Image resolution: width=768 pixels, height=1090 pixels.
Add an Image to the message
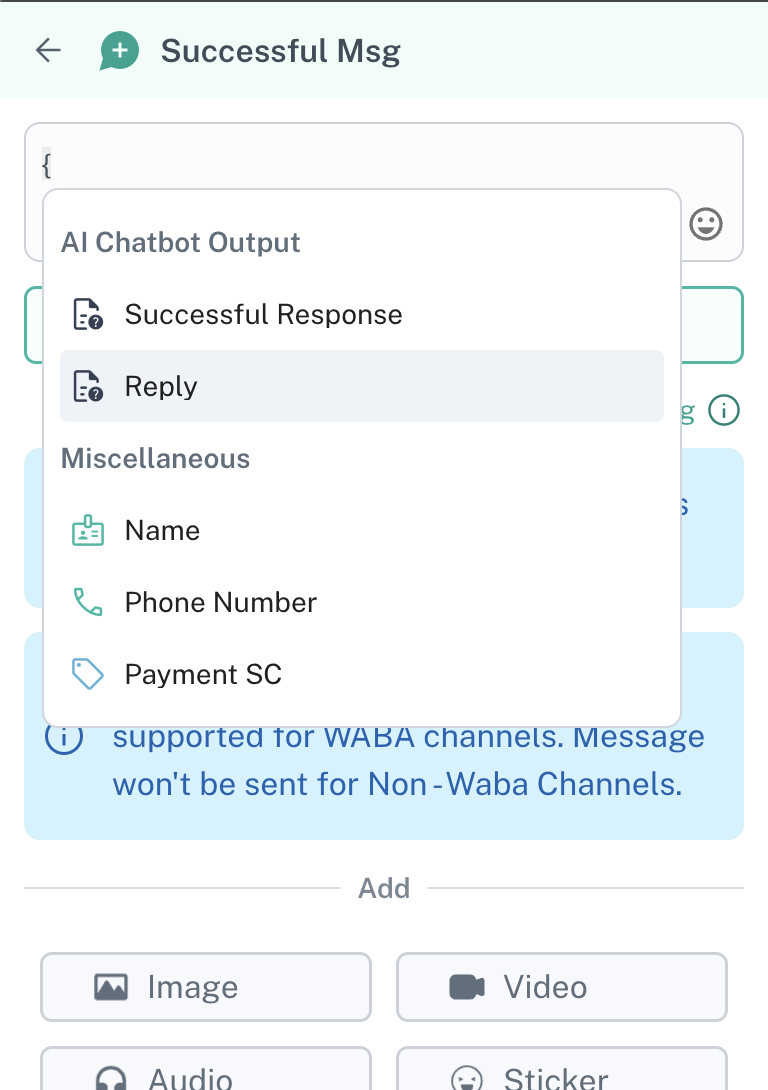tap(206, 987)
